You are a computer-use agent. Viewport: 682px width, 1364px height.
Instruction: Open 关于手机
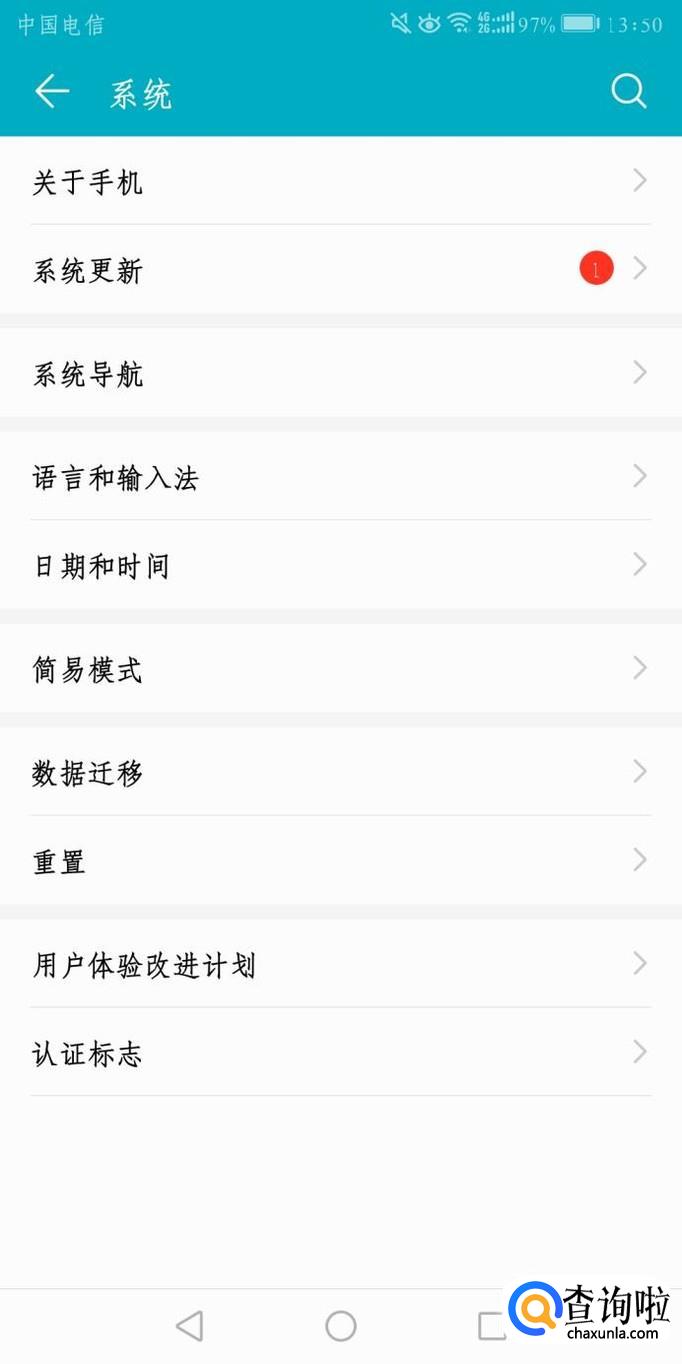click(x=340, y=182)
